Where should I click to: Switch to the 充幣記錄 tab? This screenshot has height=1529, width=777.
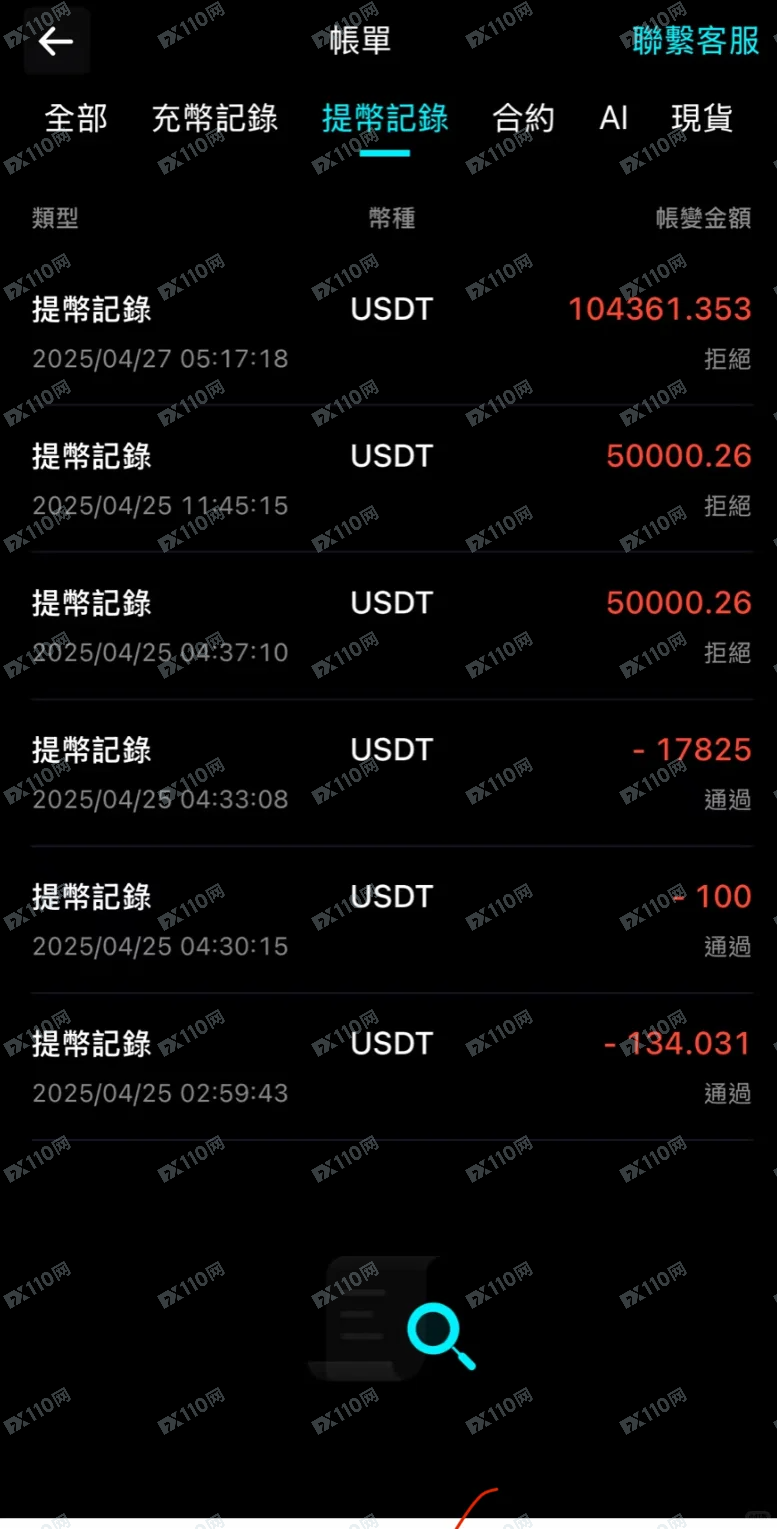coord(215,118)
